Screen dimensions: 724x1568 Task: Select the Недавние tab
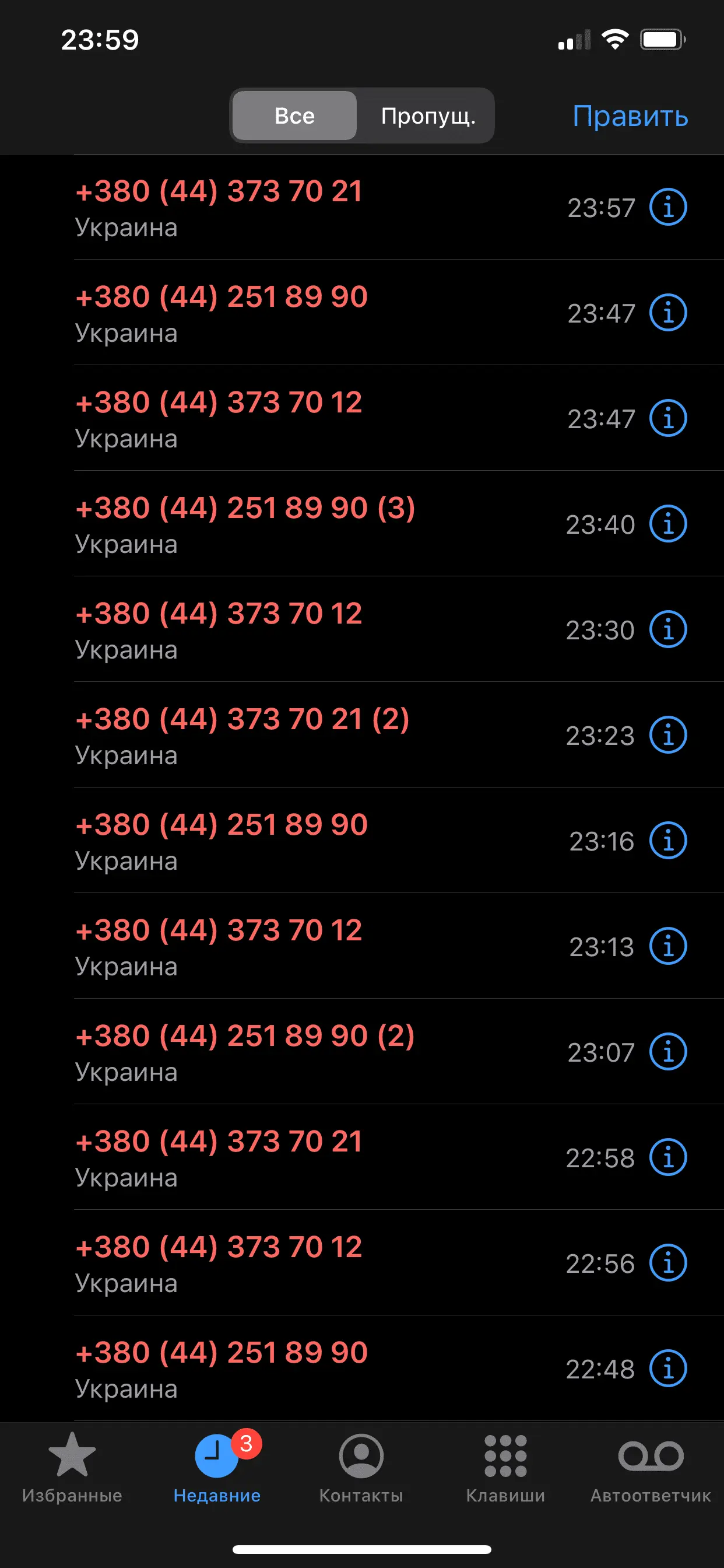click(x=217, y=1467)
